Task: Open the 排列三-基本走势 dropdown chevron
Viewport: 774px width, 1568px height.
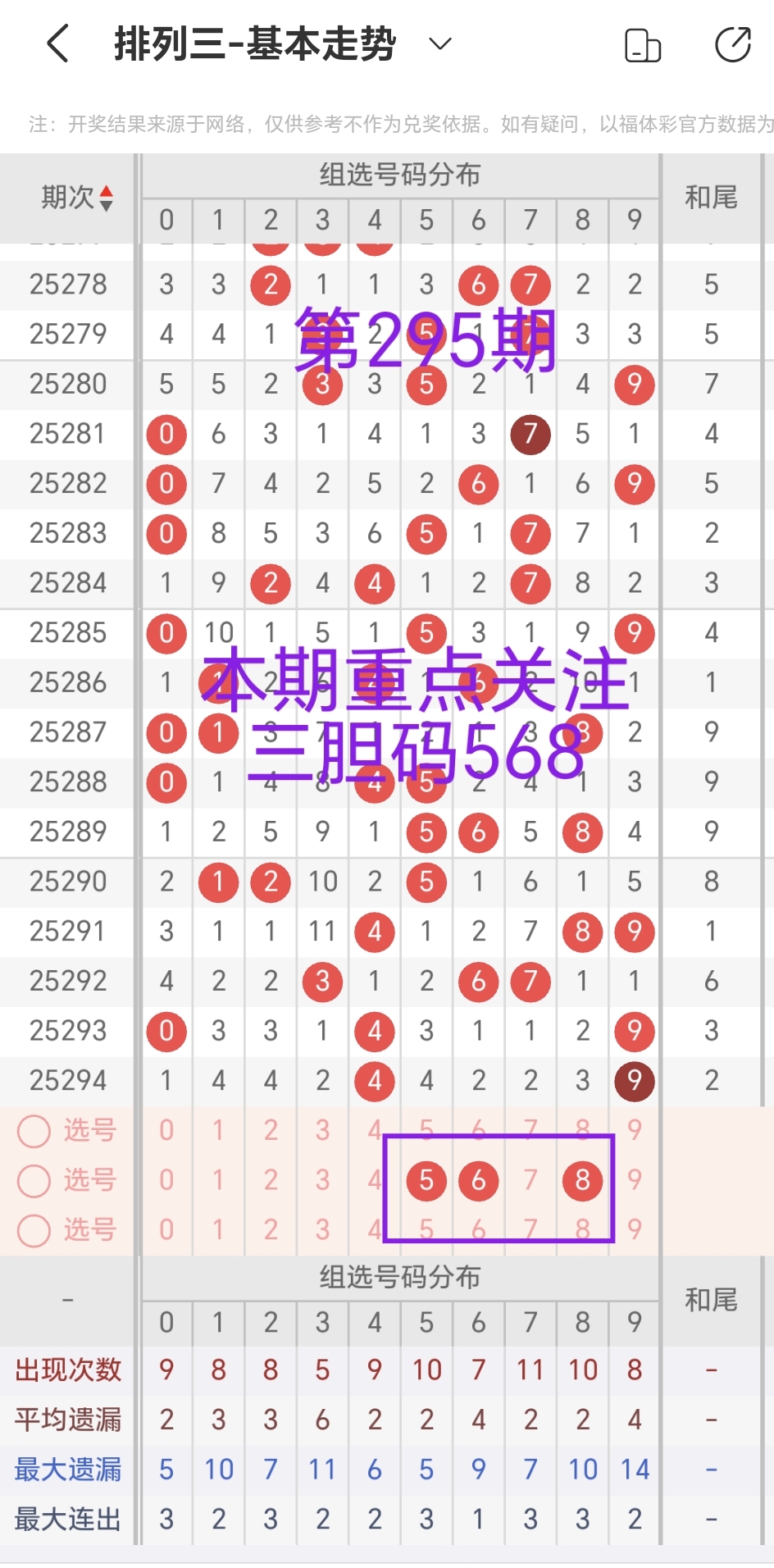Action: tap(439, 45)
